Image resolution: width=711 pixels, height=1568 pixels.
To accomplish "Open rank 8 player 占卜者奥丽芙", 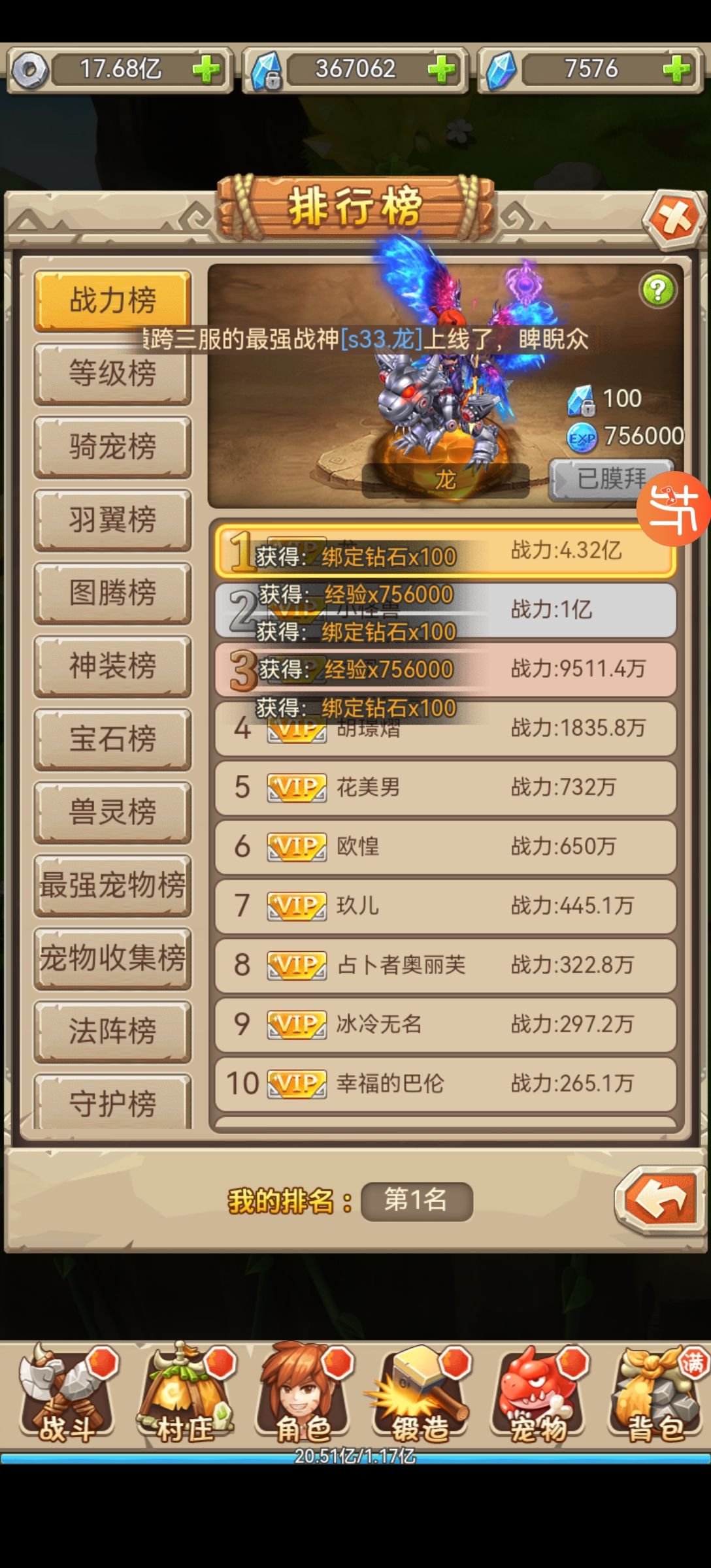I will coord(446,964).
